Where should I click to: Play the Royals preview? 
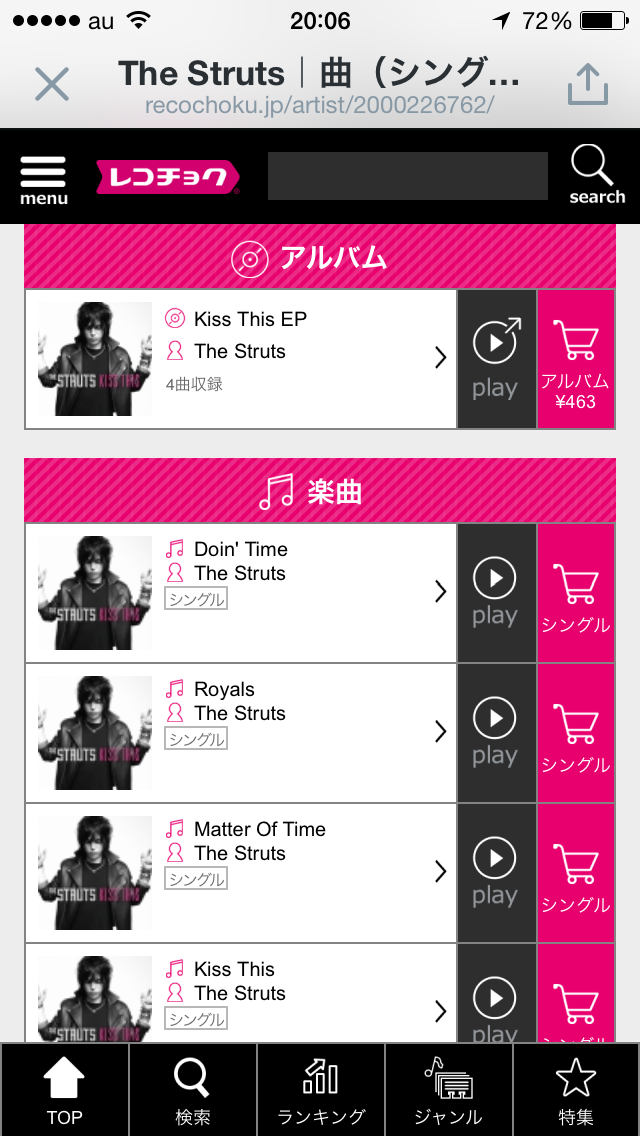click(x=496, y=732)
